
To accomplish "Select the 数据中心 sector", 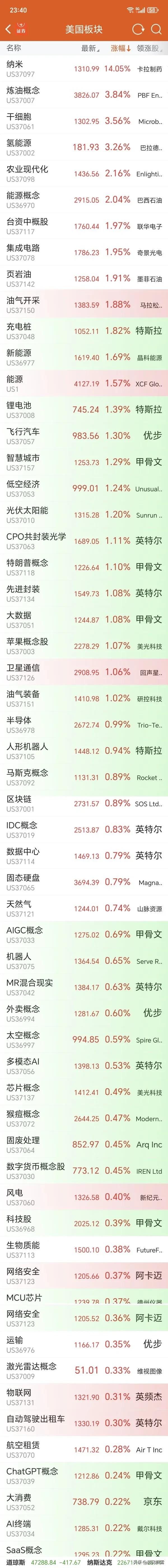I will 84,855.
